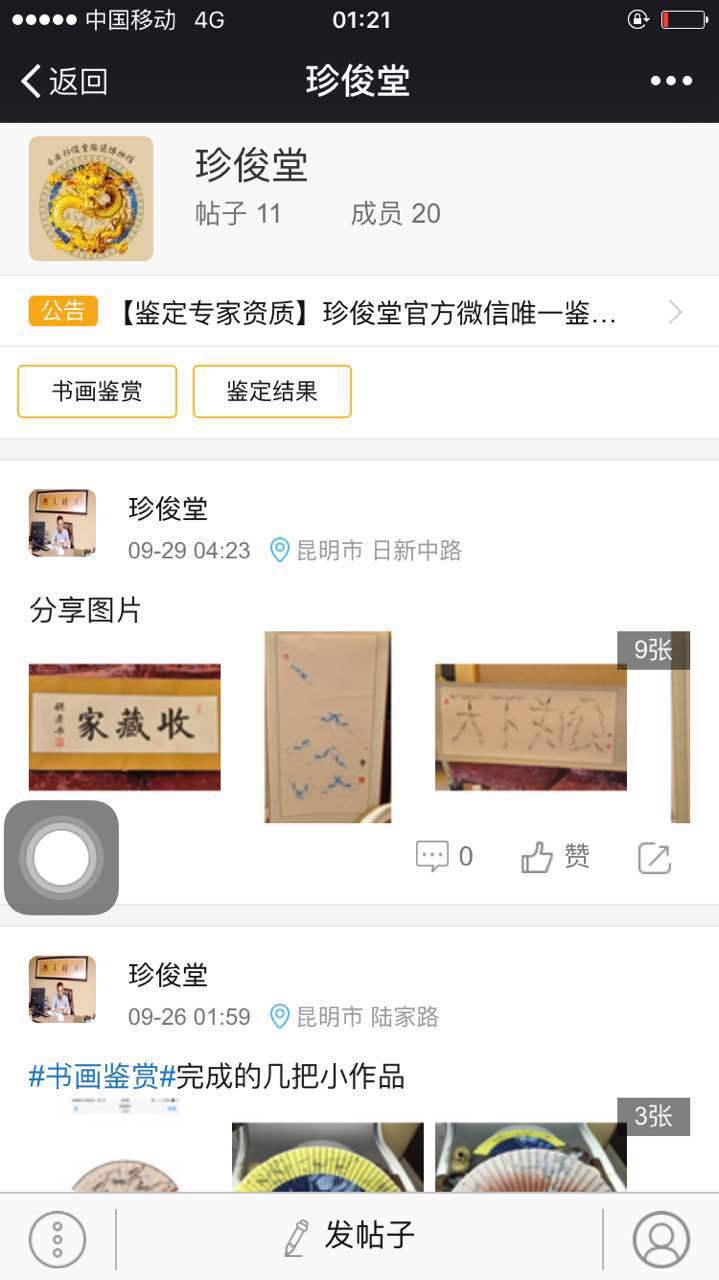The width and height of the screenshot is (719, 1280).
Task: Open the 天下为公 calligraphy image
Action: 531,727
